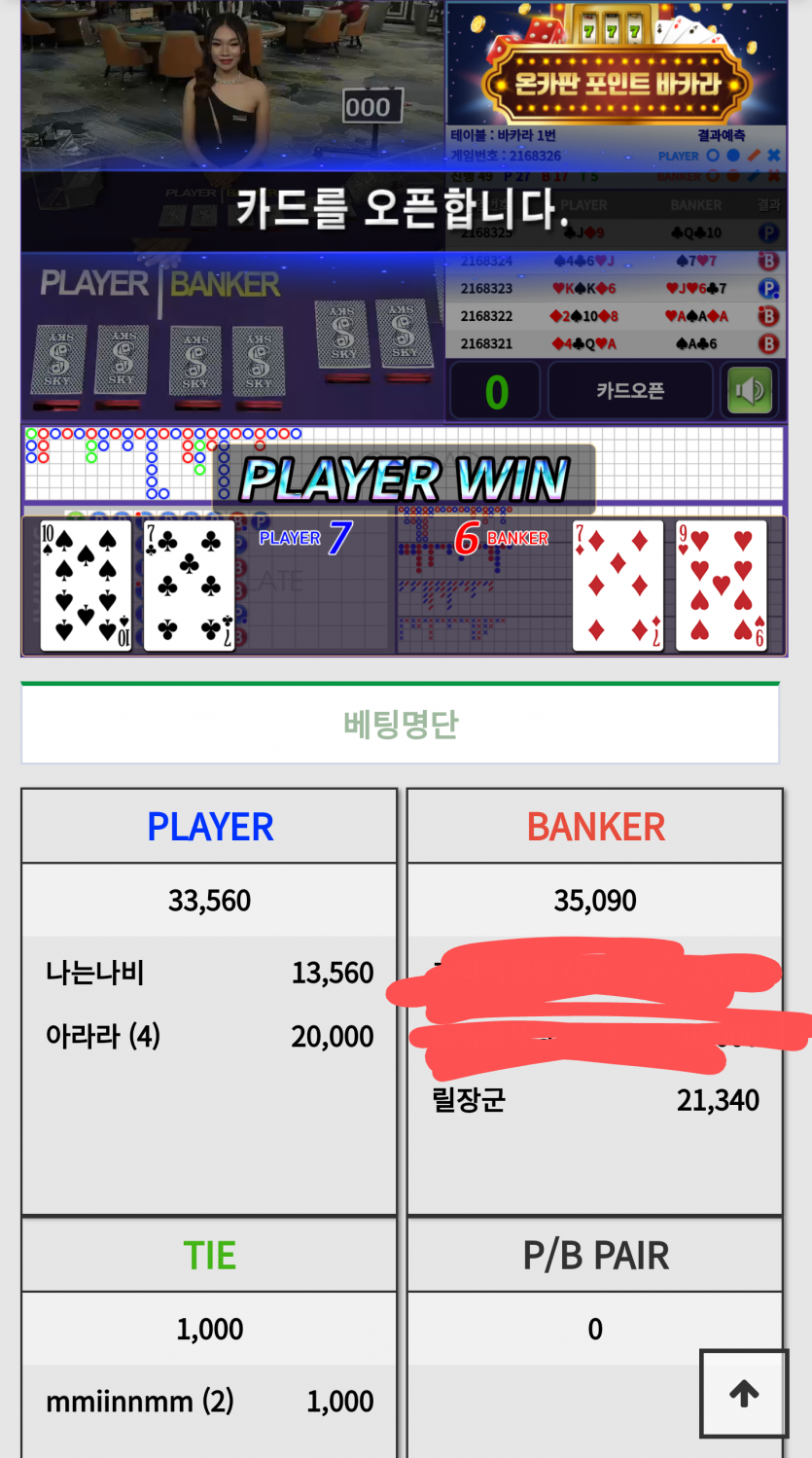This screenshot has height=1458, width=812.
Task: Toggle the green sound speaker button
Action: point(750,391)
